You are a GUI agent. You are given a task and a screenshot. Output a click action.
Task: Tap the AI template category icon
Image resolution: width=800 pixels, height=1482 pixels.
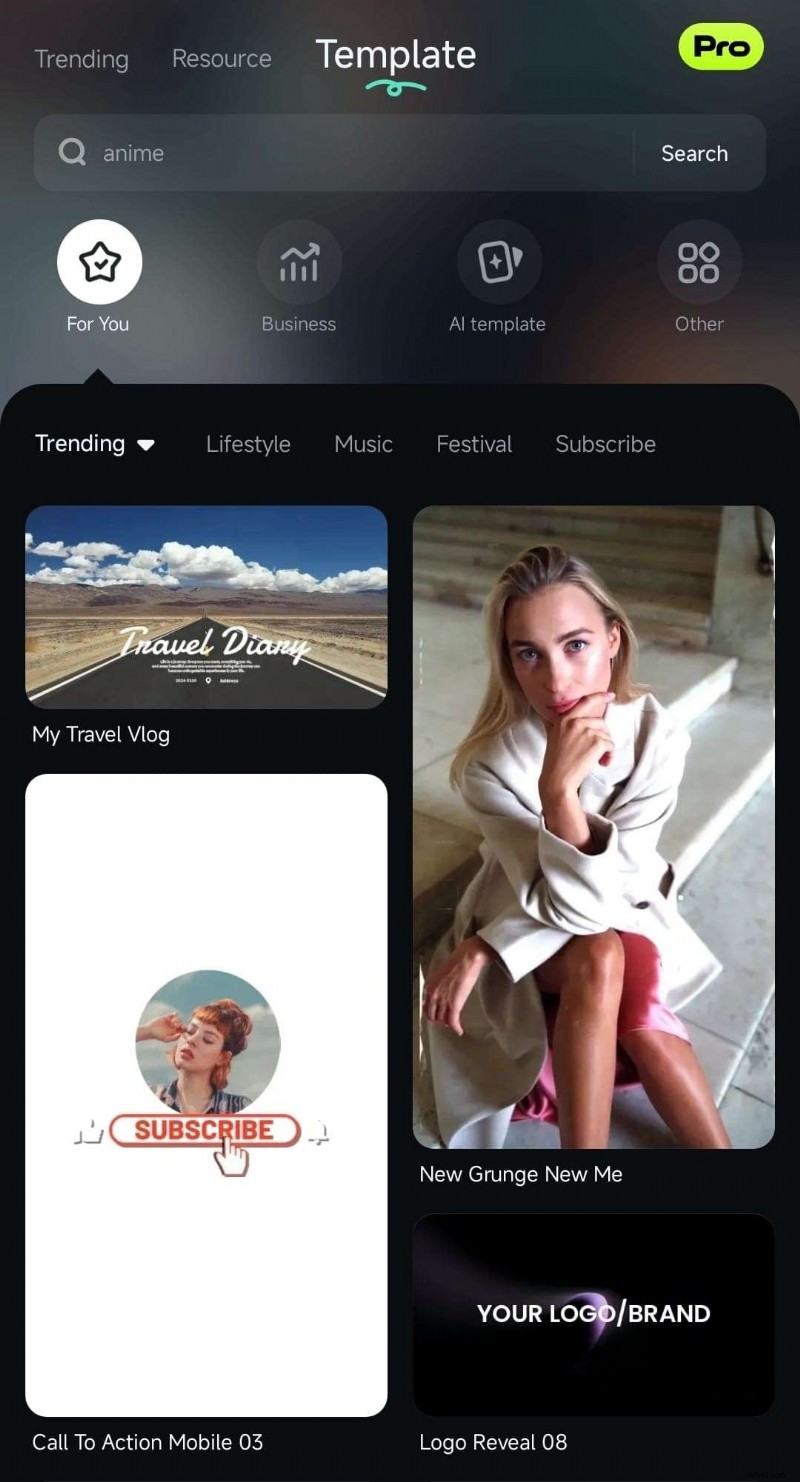[497, 262]
